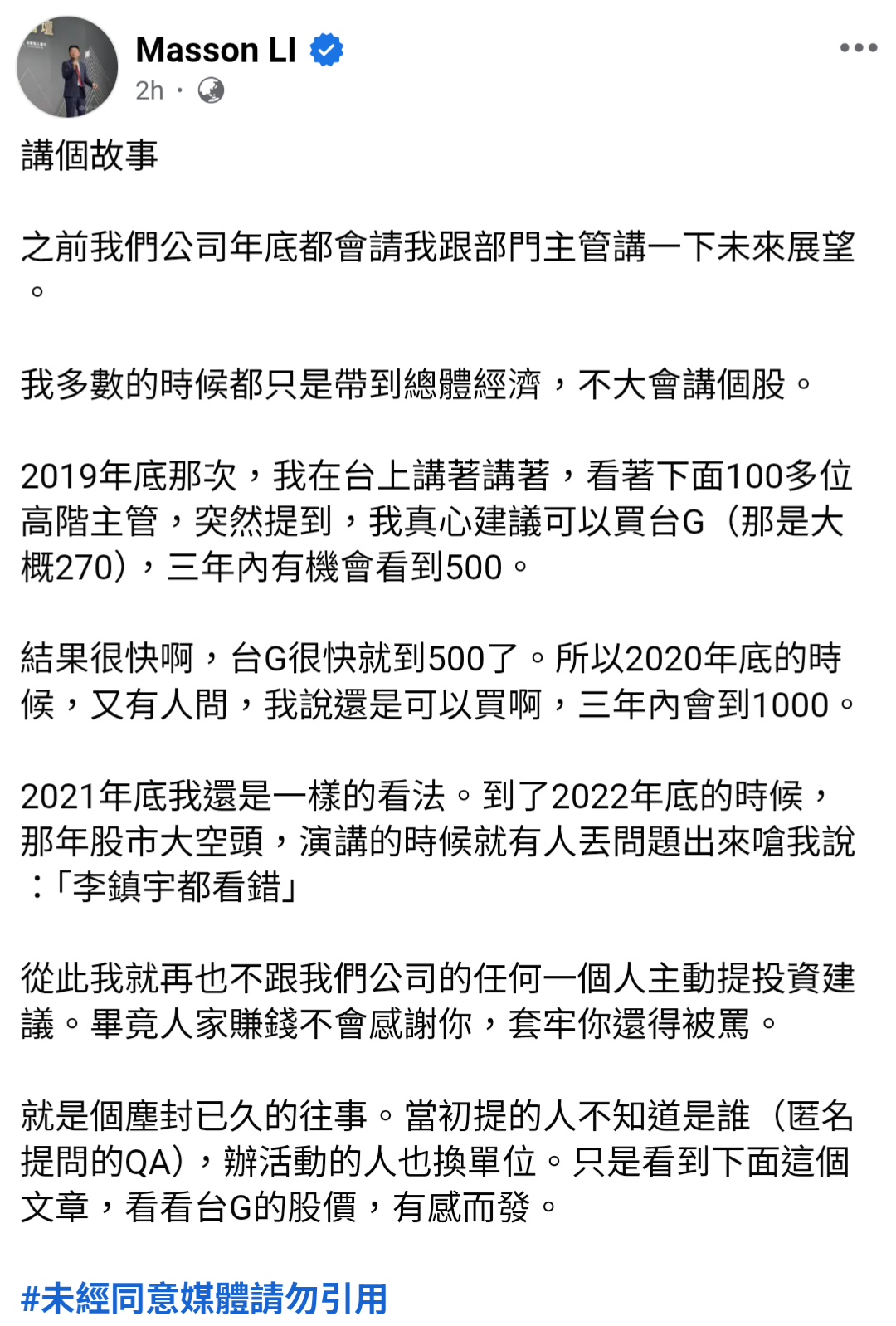
Task: View the post's public audience globe
Action: tap(211, 90)
